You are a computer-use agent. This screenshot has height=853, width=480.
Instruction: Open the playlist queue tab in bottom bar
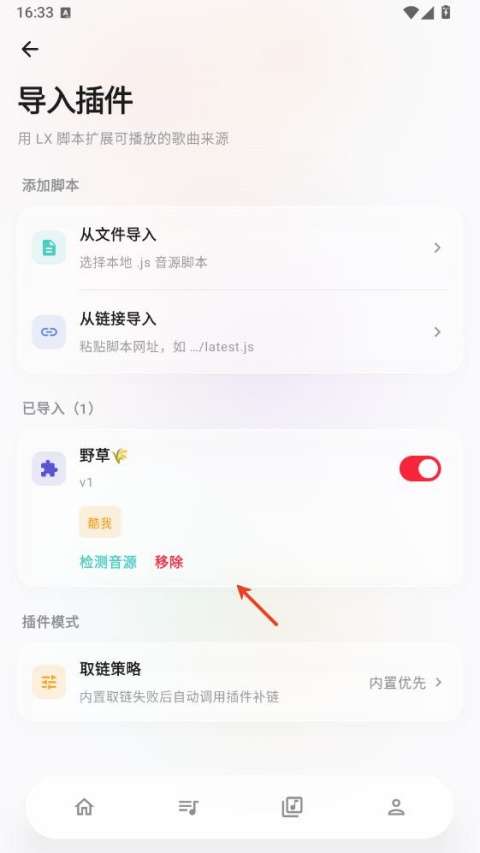coord(188,807)
